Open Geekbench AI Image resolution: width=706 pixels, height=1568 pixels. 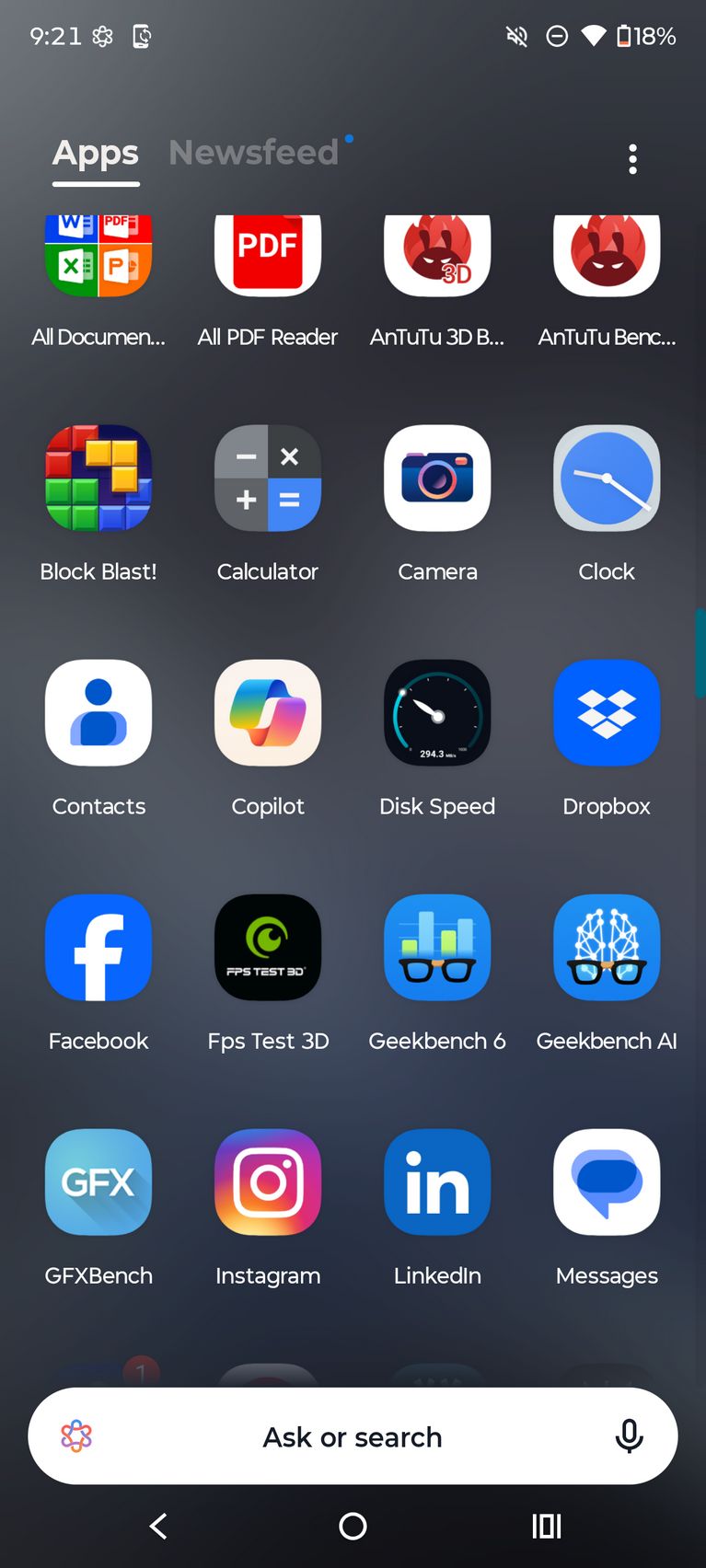(x=607, y=948)
